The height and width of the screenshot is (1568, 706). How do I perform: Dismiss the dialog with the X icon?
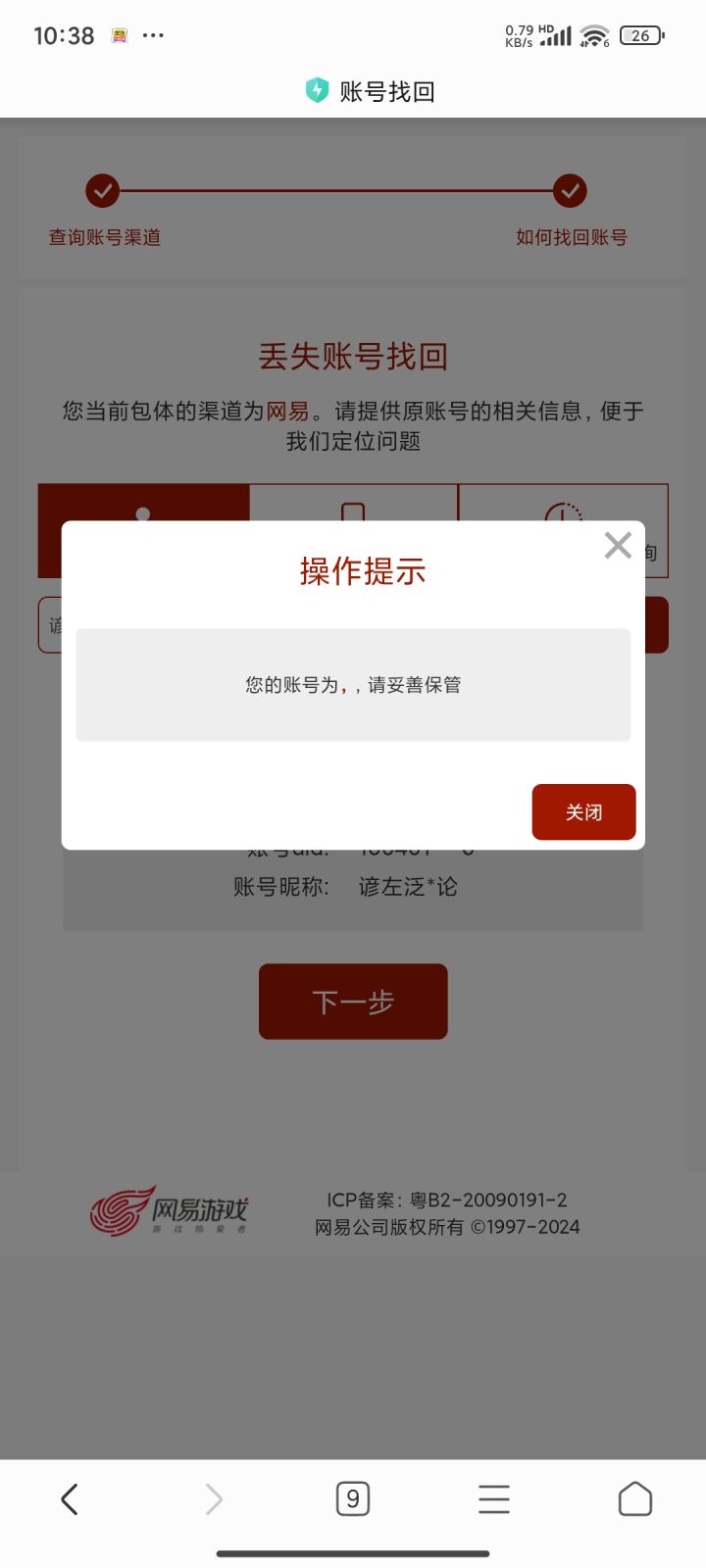(618, 545)
